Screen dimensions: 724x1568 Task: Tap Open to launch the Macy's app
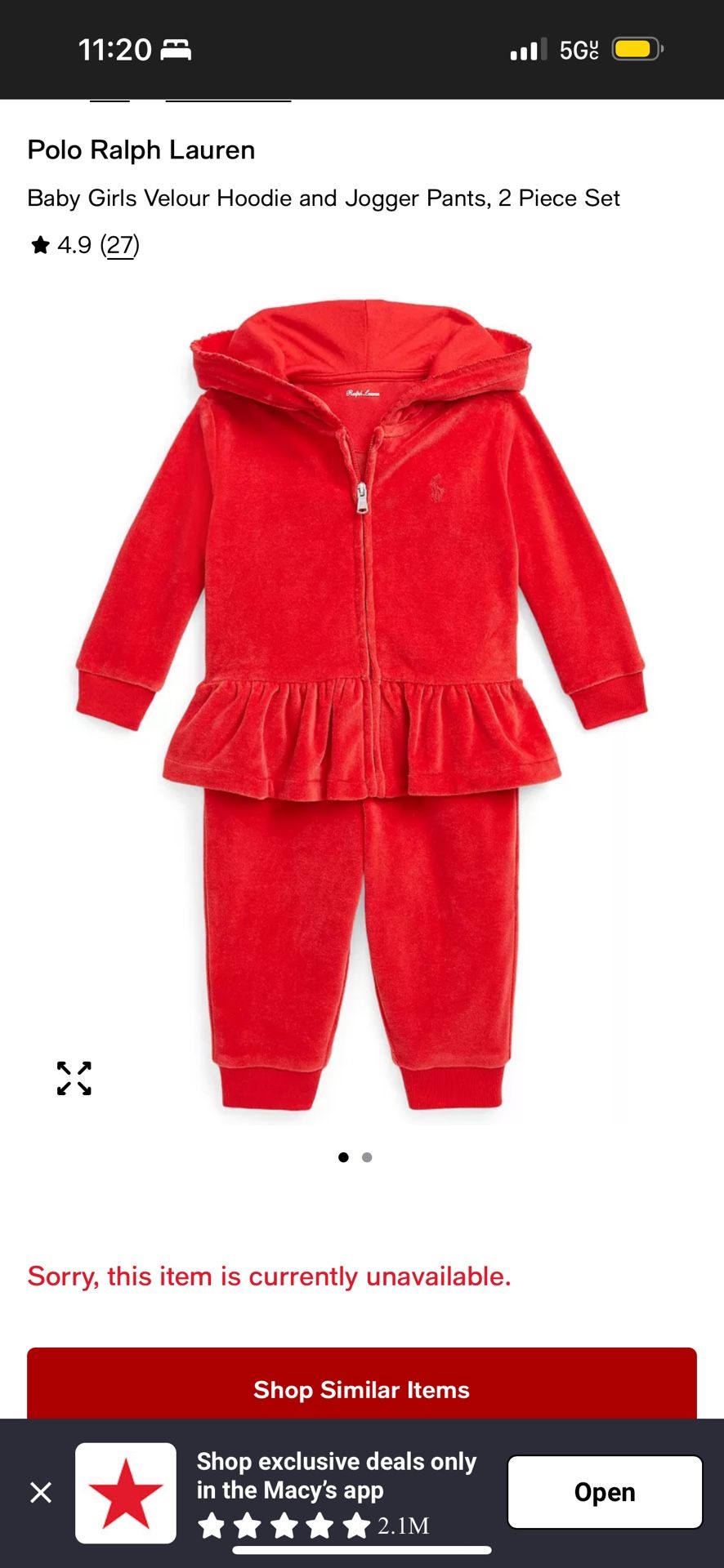pyautogui.click(x=604, y=1490)
